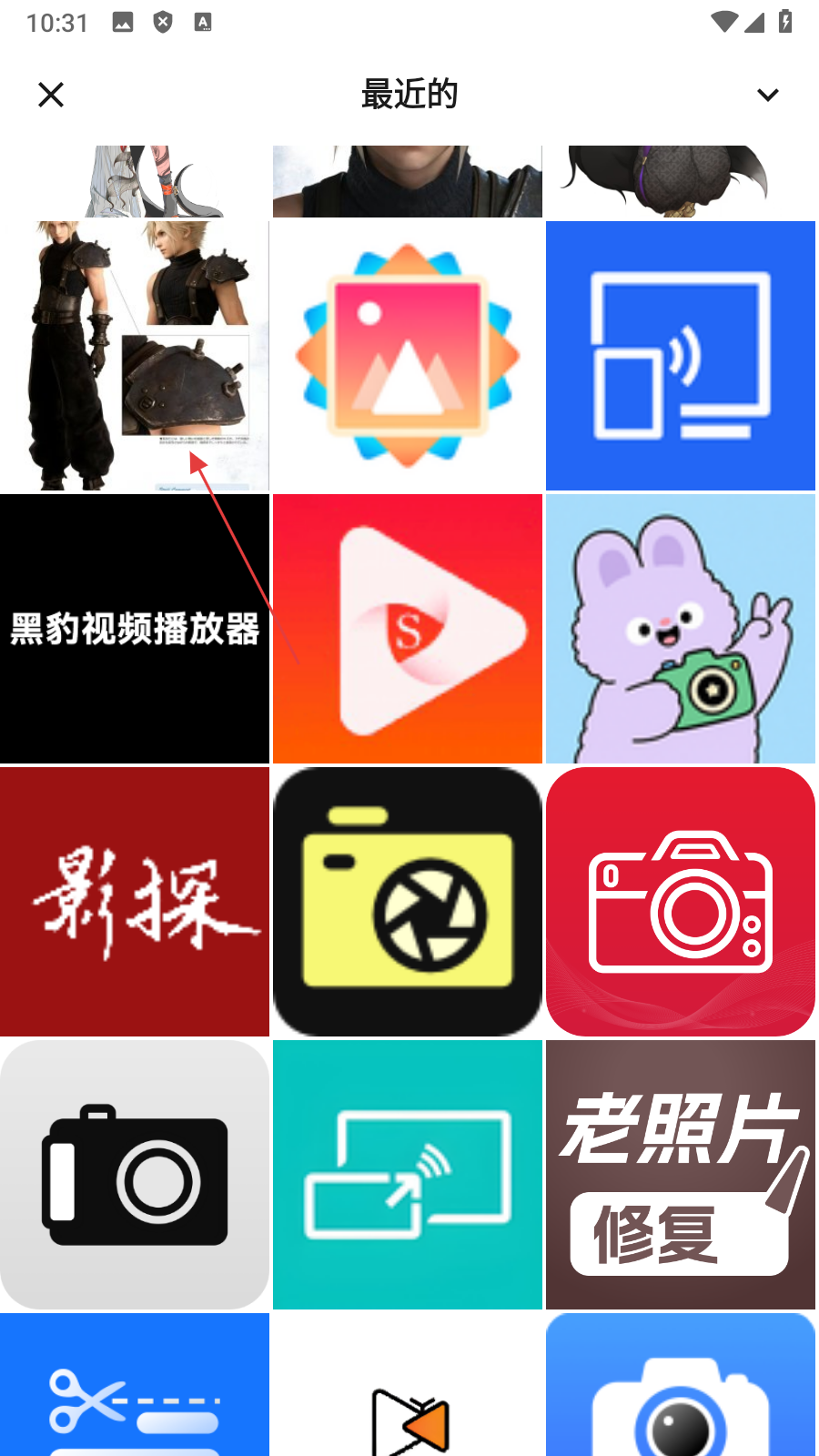Choose the 影探 dark red image
Screen dimensions: 819x1456
coord(134,902)
